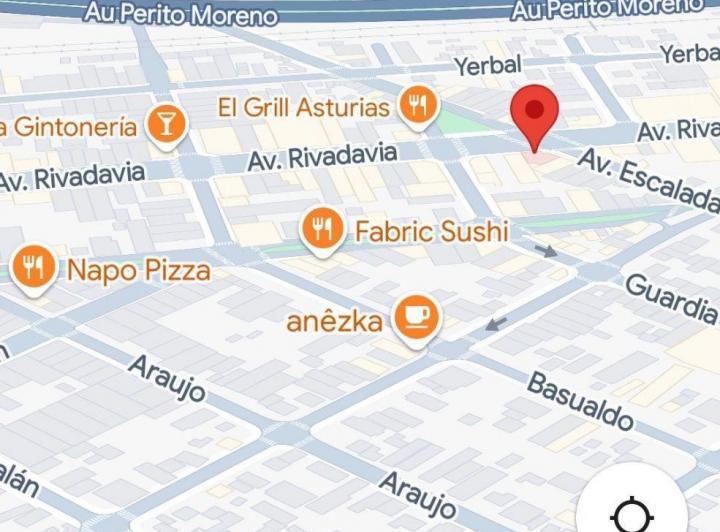This screenshot has height=532, width=720.
Task: Open the El Grill Asturias restaurant marker
Action: click(x=418, y=105)
